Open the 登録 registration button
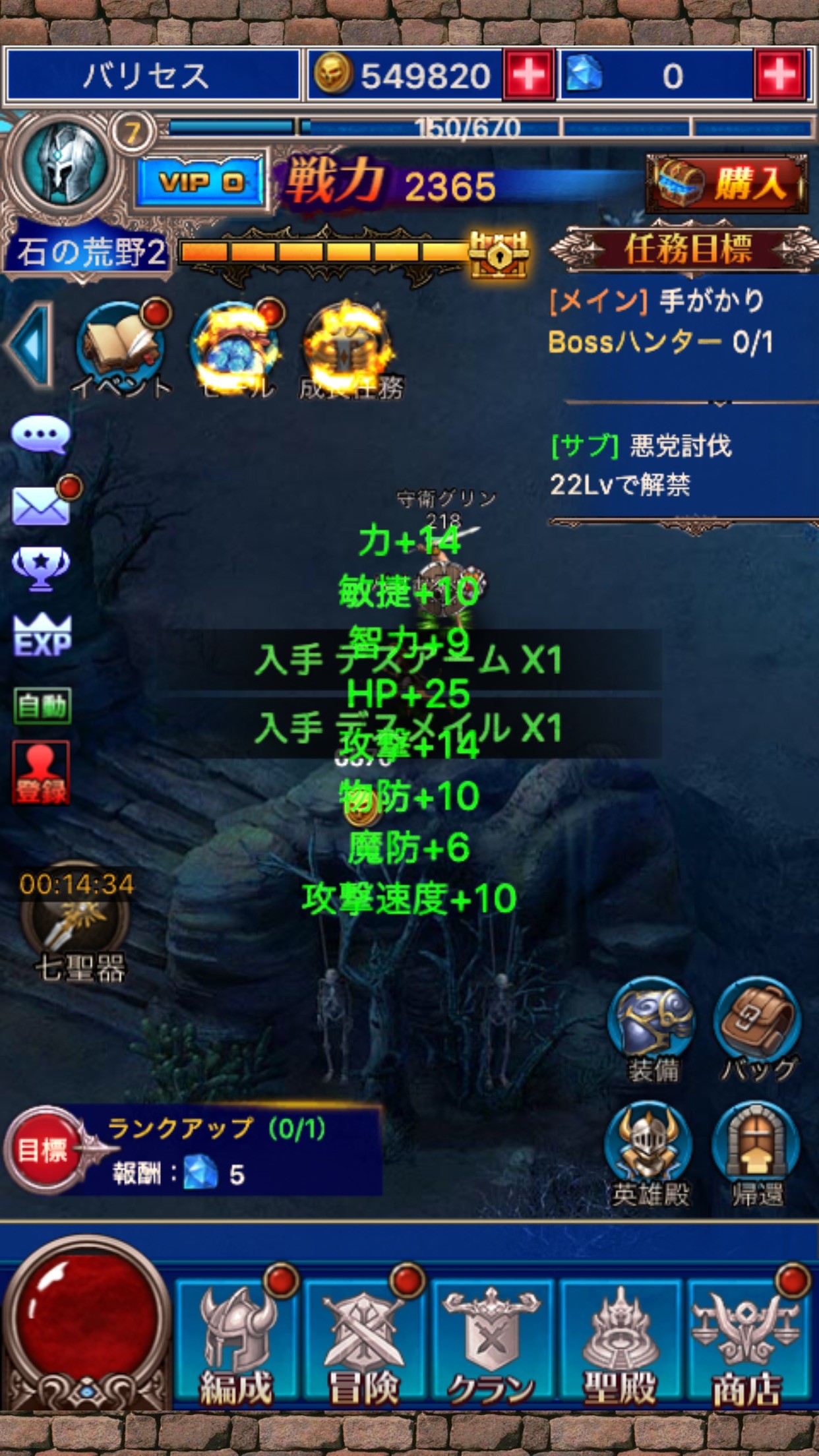Image resolution: width=819 pixels, height=1456 pixels. 41,772
